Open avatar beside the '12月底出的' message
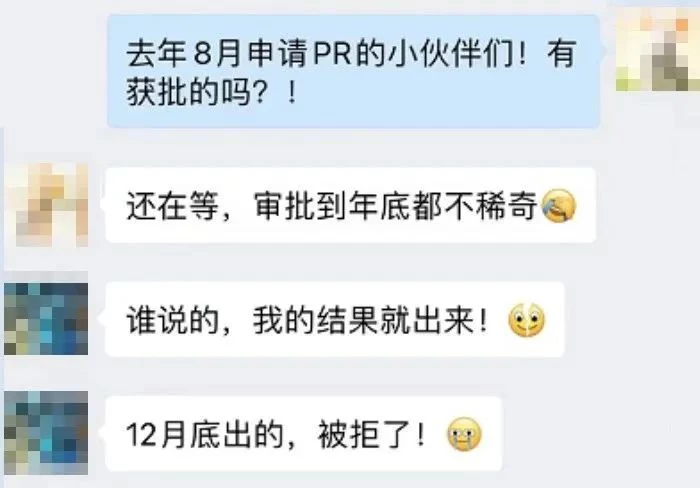Screen dimensions: 700x488 coord(46,432)
